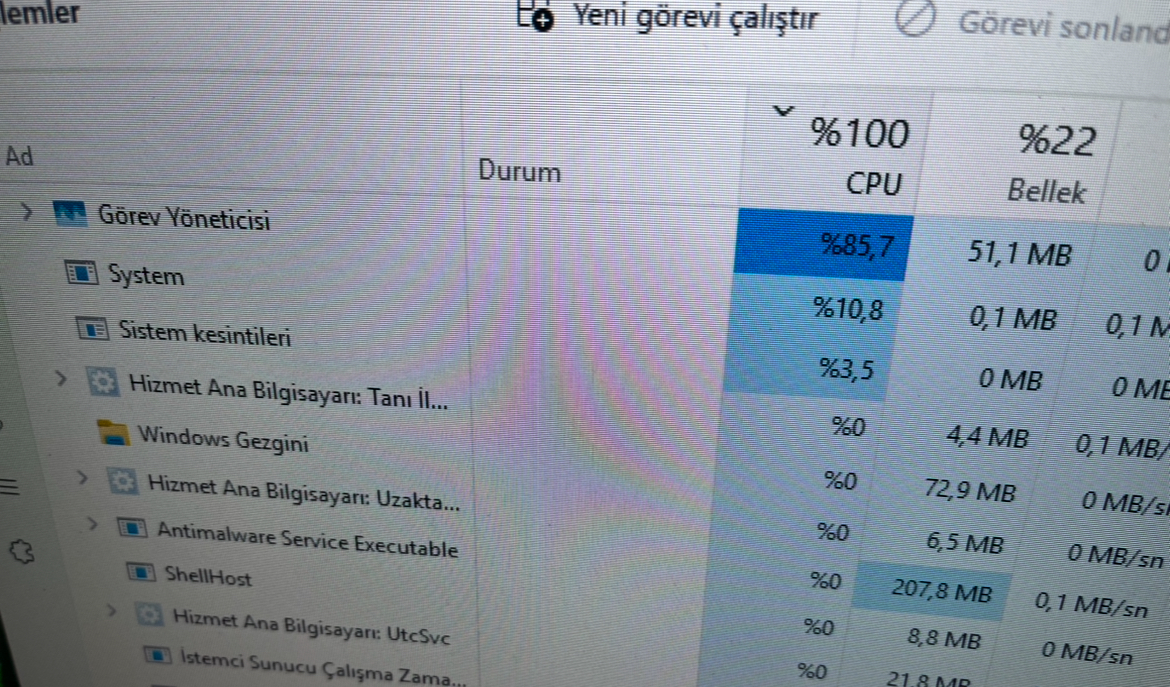
Task: Sort processes by the Ad column
Action: pyautogui.click(x=19, y=156)
